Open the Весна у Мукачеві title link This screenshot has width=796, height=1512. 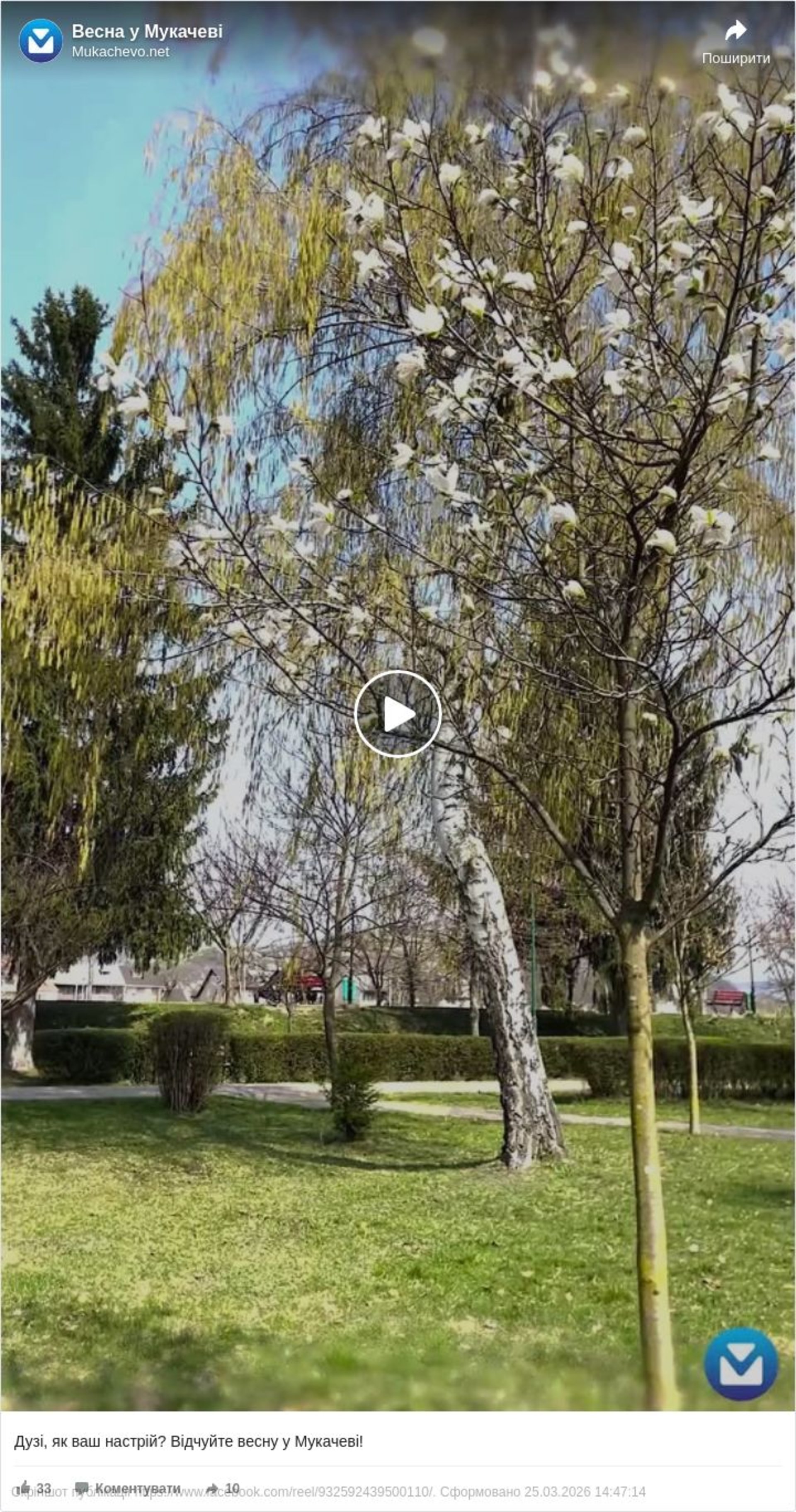click(147, 31)
